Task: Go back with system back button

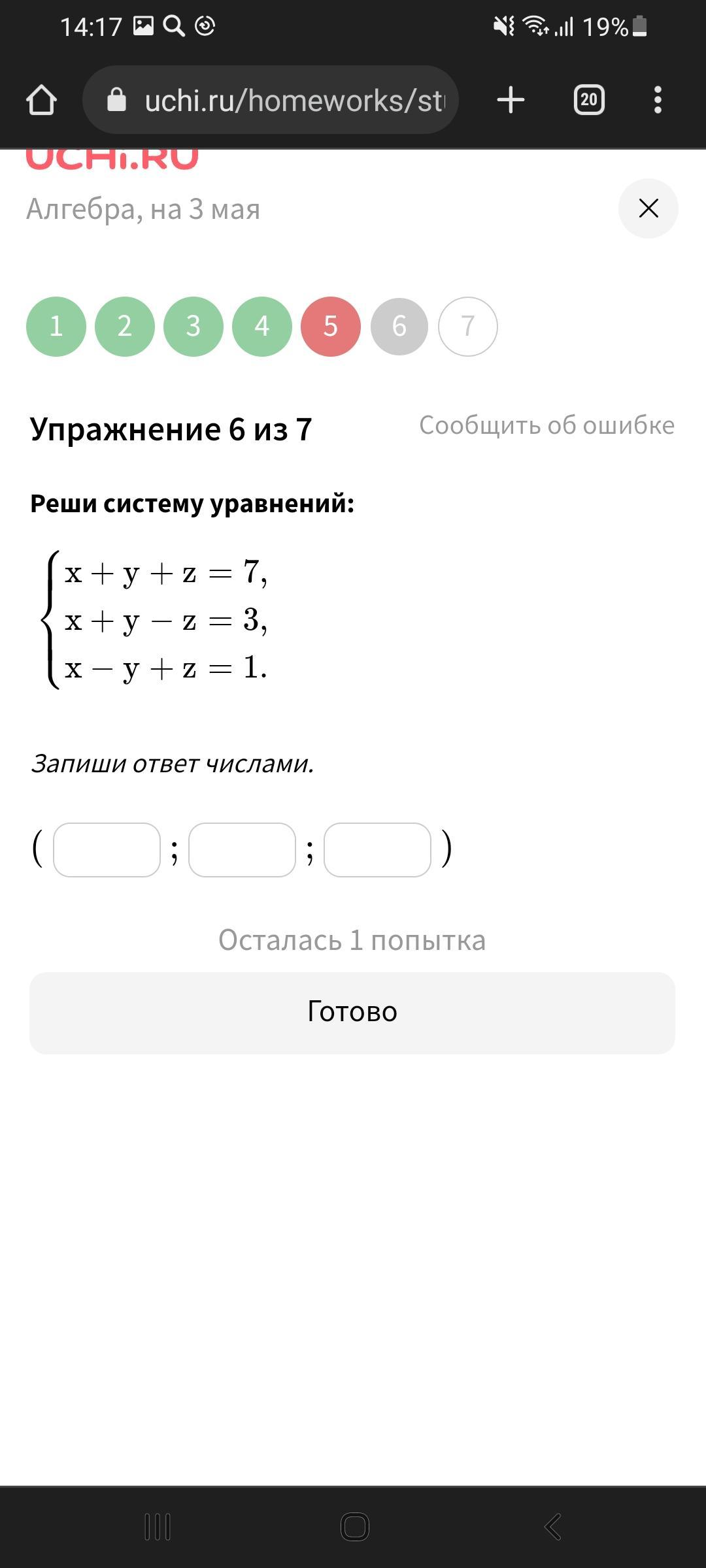Action: tap(553, 1527)
